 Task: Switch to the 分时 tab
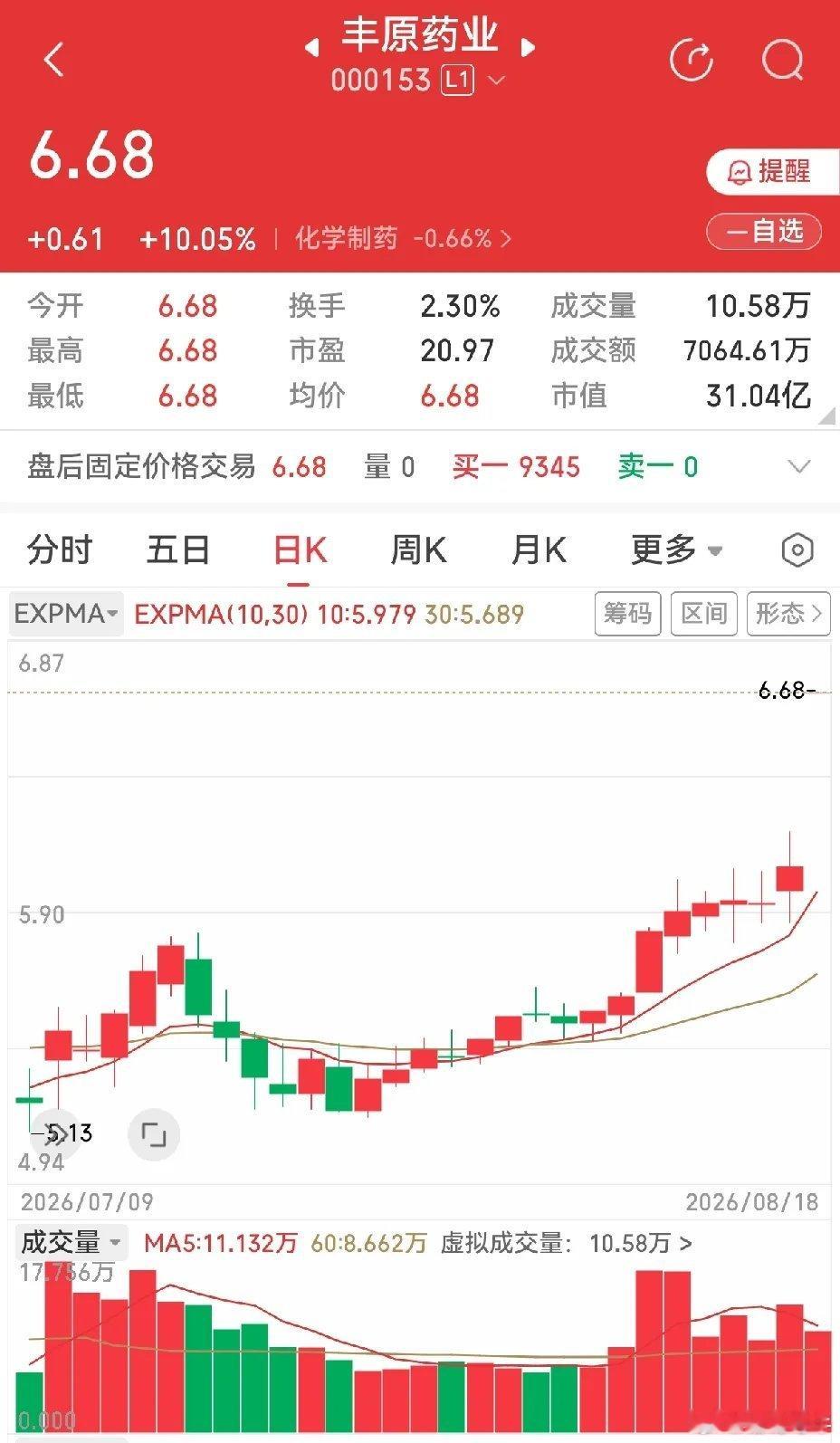click(x=60, y=549)
